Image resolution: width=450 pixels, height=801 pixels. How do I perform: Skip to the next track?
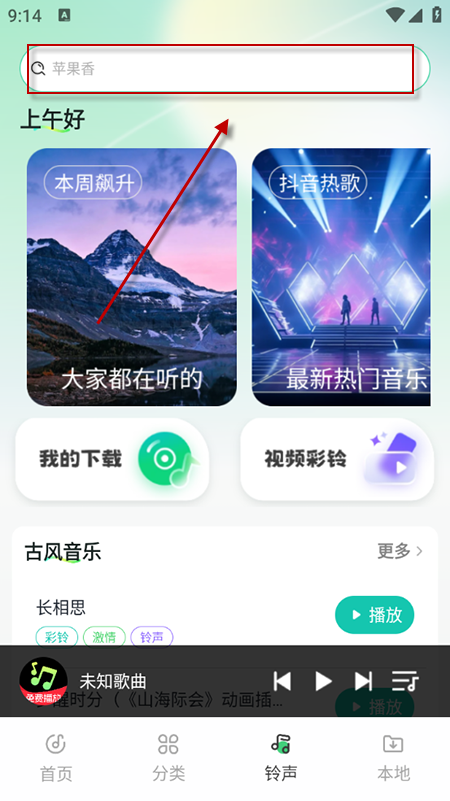pyautogui.click(x=363, y=681)
